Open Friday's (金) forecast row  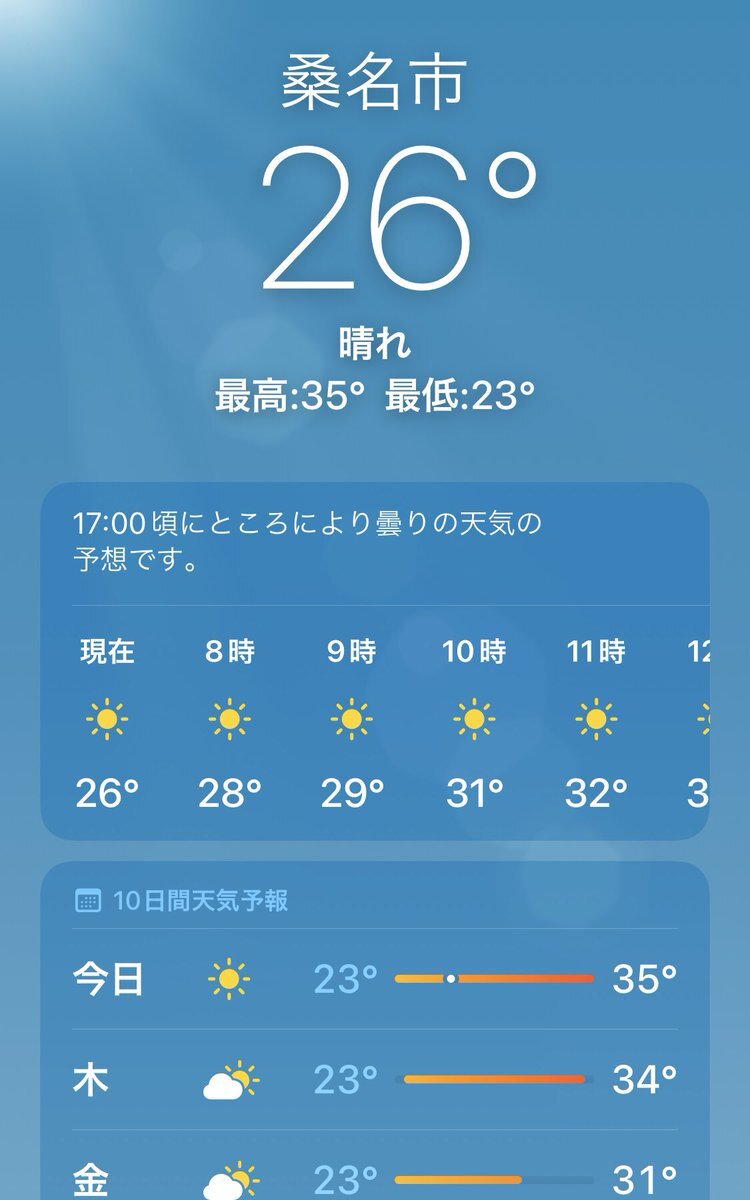click(375, 1166)
